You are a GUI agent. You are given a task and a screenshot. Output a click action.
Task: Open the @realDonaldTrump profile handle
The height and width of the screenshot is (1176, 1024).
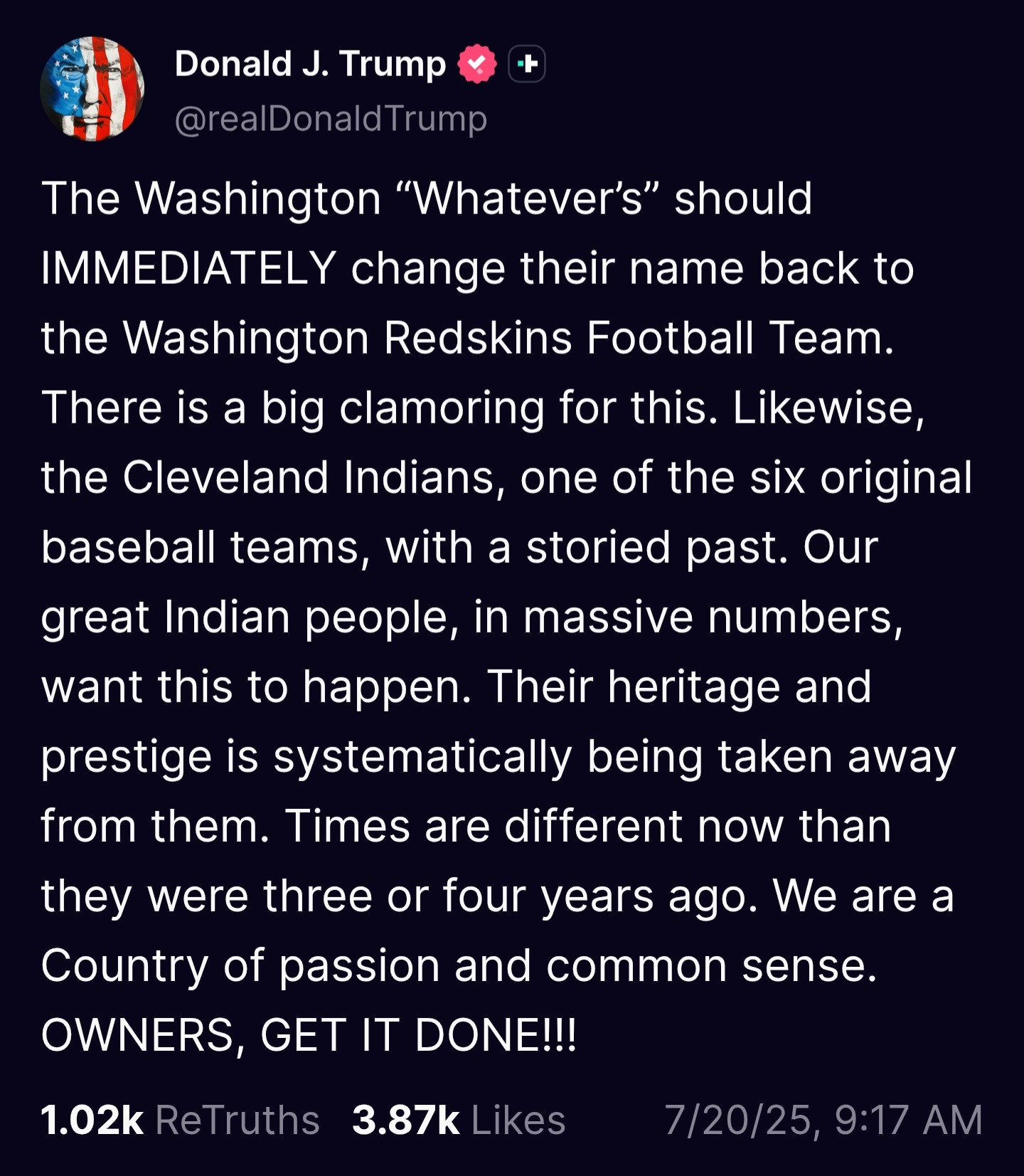[x=331, y=118]
